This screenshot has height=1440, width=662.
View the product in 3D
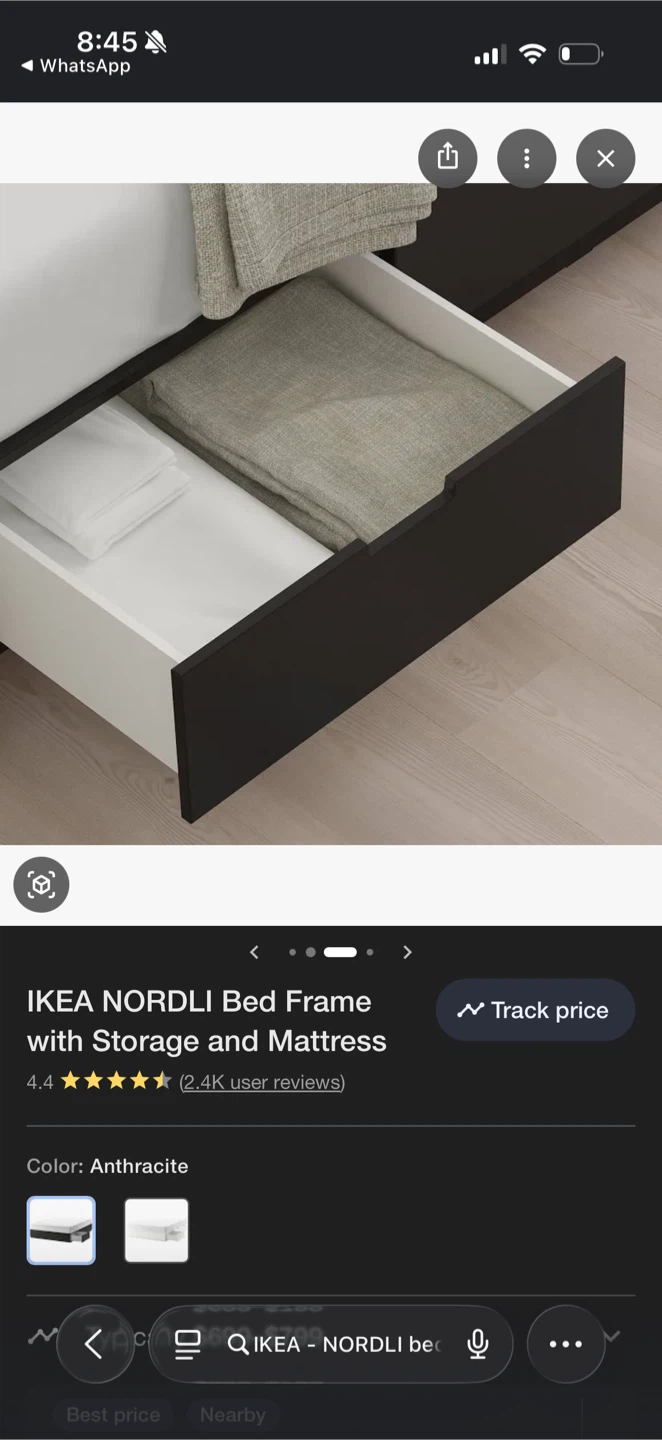[41, 885]
